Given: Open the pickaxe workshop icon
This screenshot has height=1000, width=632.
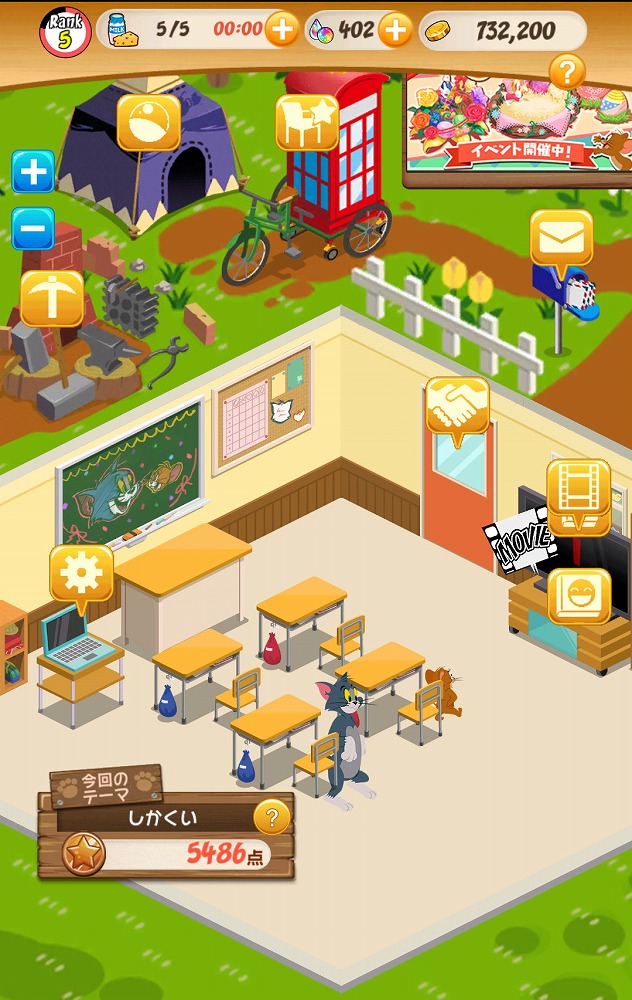Looking at the screenshot, I should coord(51,297).
